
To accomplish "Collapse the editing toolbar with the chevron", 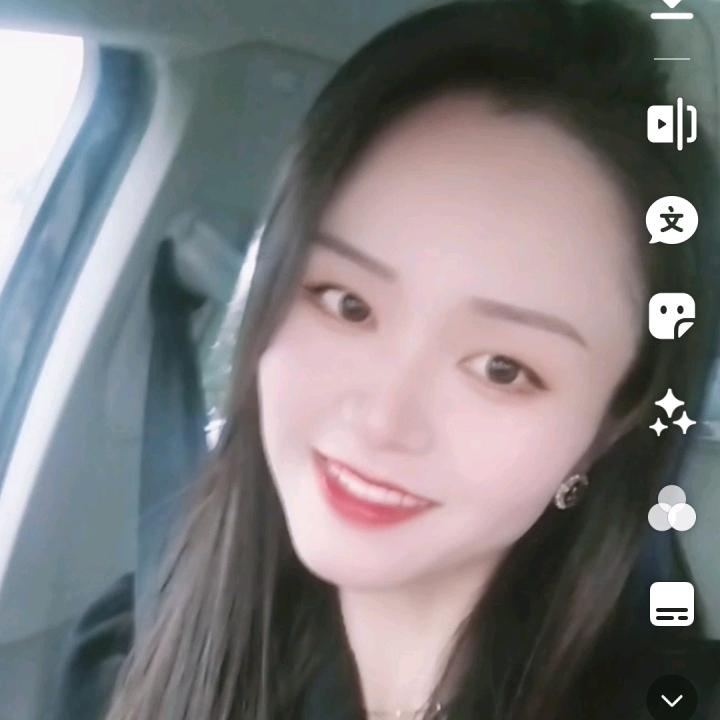I will pos(672,700).
